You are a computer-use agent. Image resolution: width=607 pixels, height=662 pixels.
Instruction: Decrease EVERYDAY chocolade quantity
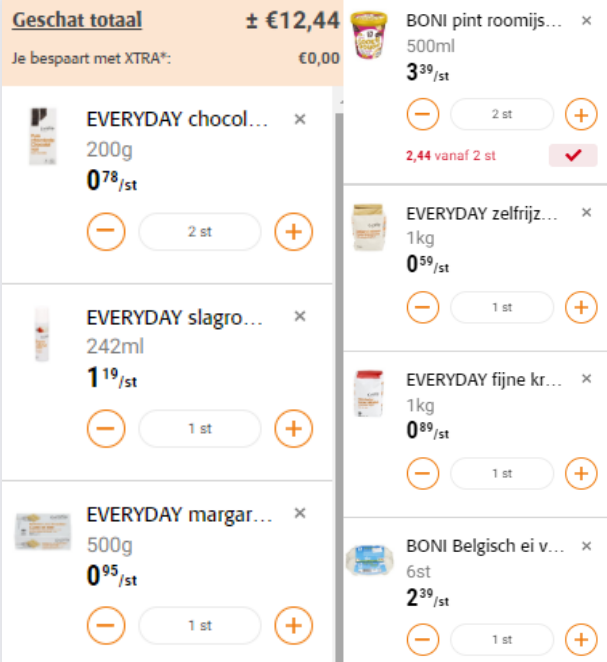[x=106, y=232]
